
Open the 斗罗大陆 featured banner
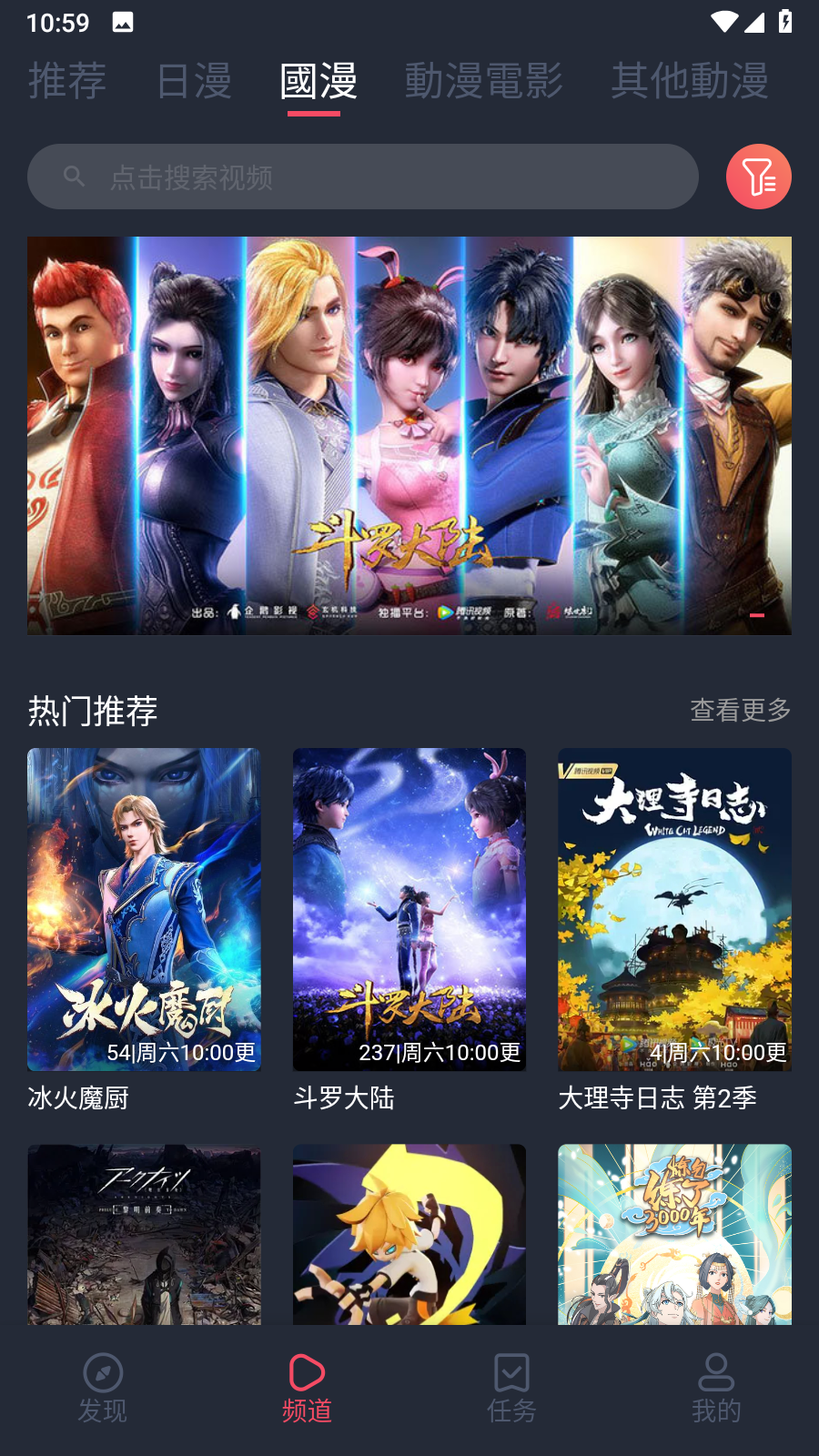[x=409, y=435]
